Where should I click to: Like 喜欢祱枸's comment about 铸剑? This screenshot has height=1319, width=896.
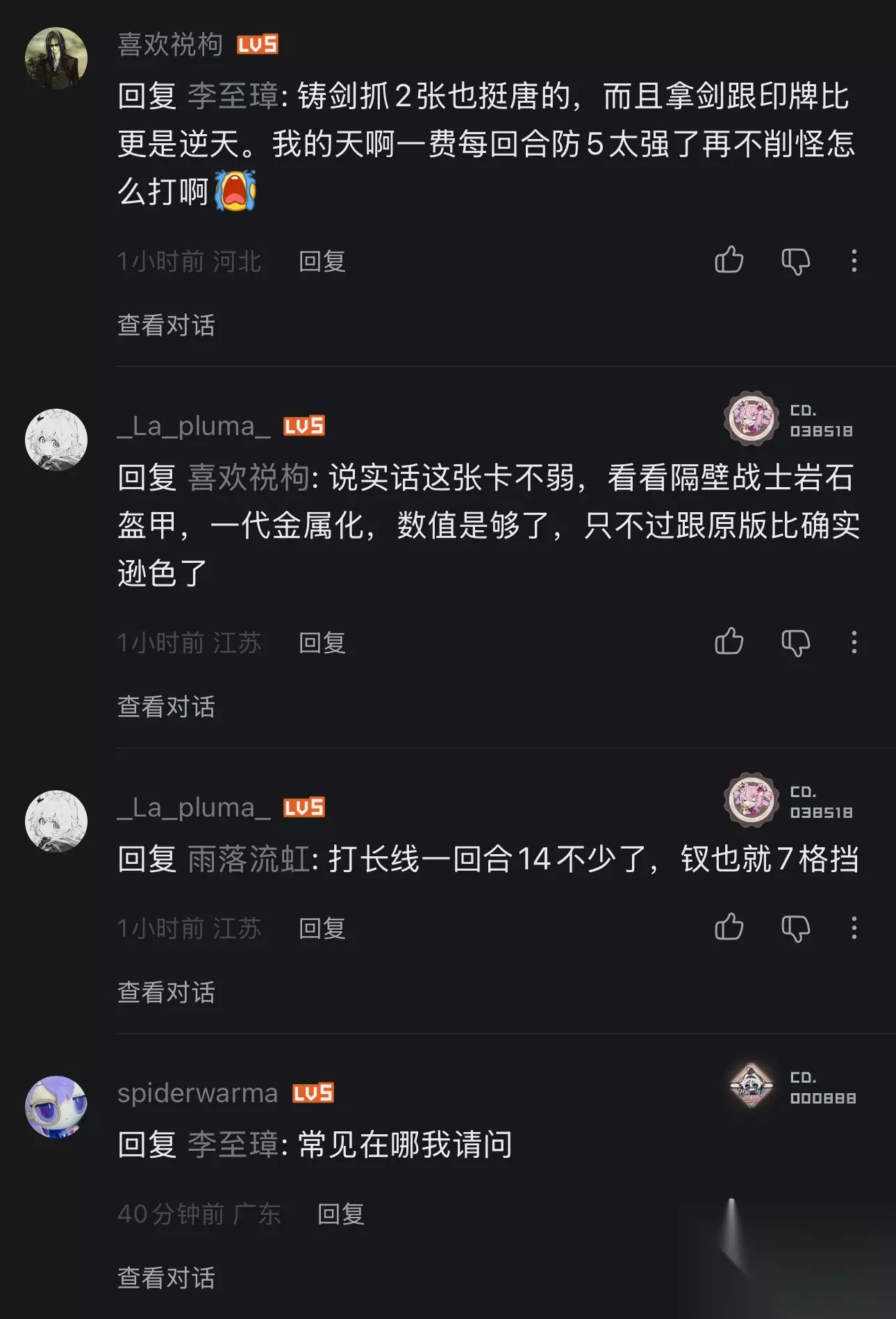point(729,260)
